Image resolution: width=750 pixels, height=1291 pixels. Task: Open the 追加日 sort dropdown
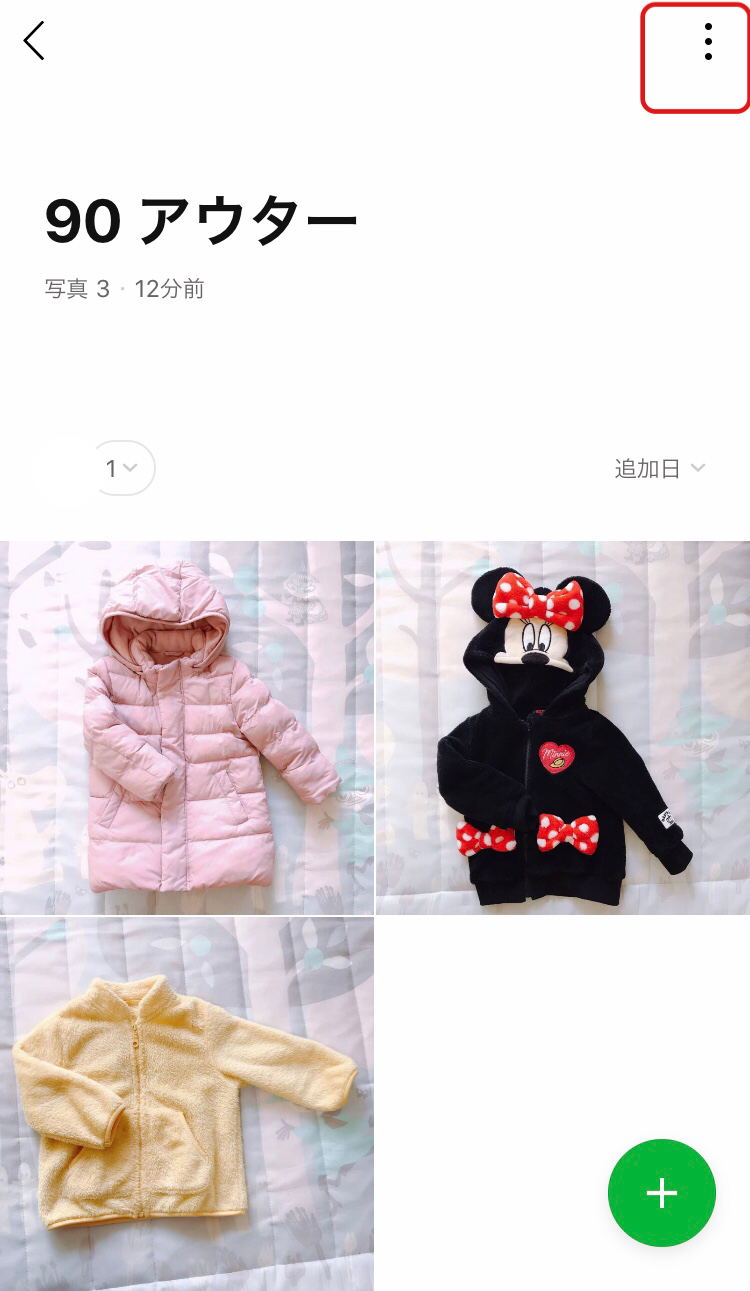[x=660, y=468]
